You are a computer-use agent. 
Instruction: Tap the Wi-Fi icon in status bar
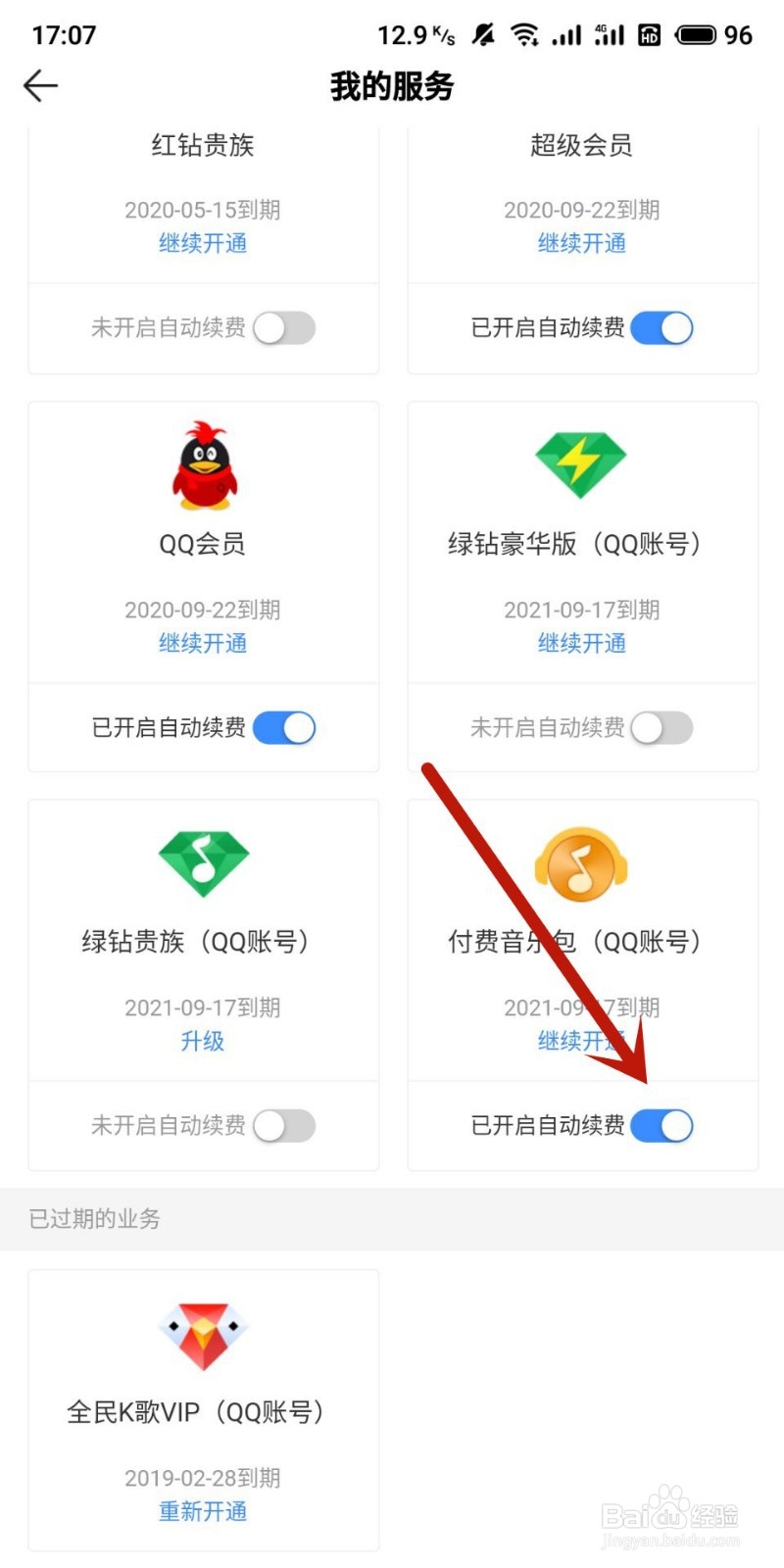[x=523, y=33]
